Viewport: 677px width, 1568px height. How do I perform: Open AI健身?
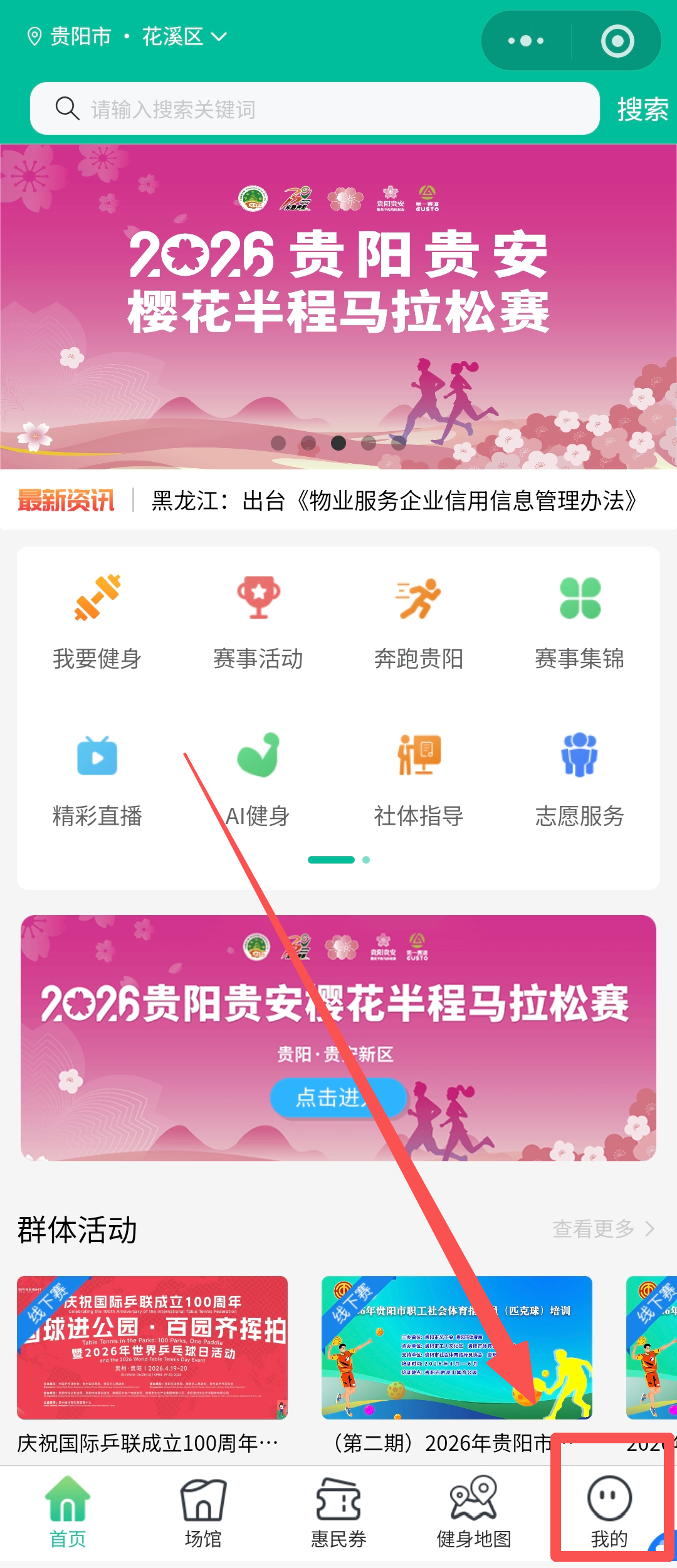click(258, 778)
